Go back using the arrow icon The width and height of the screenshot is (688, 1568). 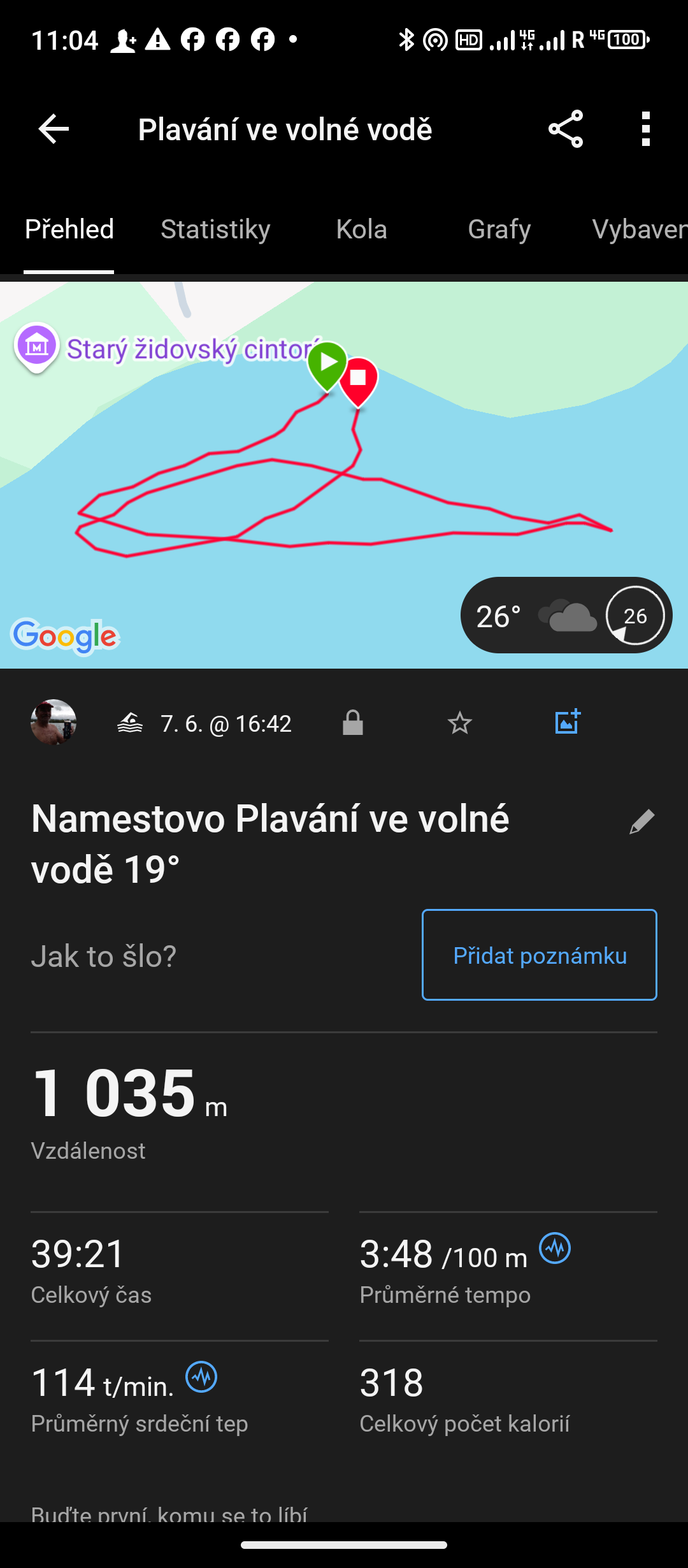click(54, 129)
